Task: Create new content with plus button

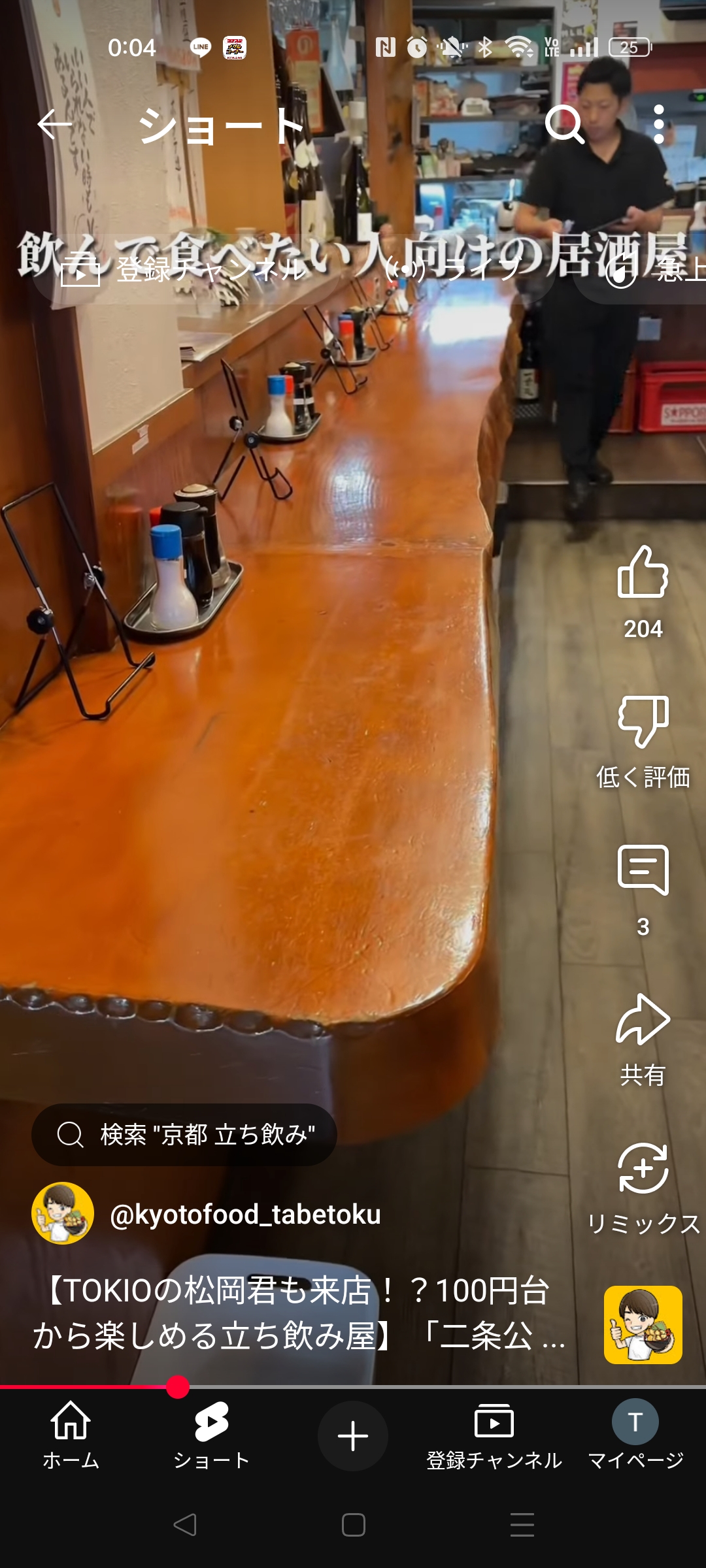Action: click(353, 1436)
